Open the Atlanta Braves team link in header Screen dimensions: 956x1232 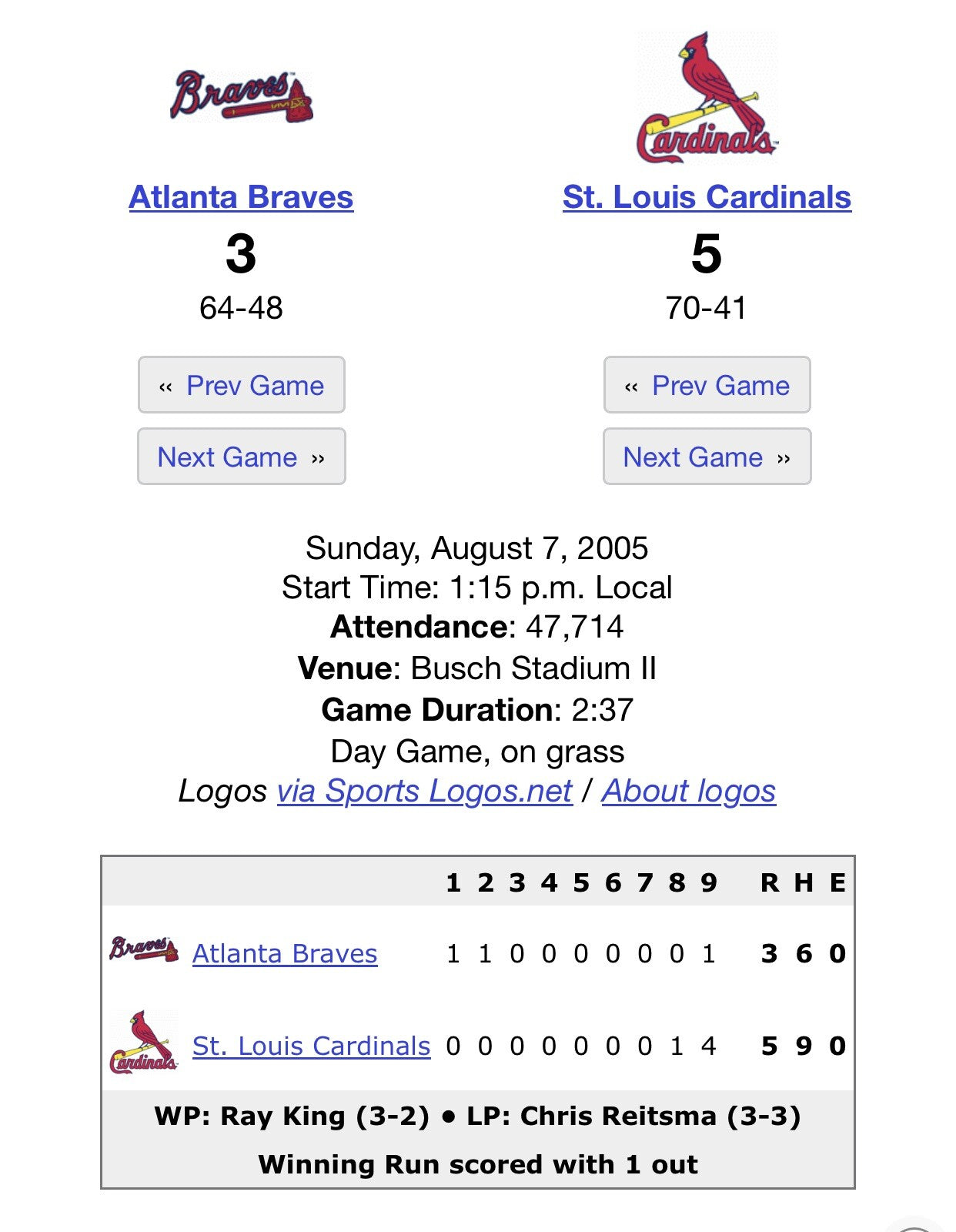click(241, 197)
